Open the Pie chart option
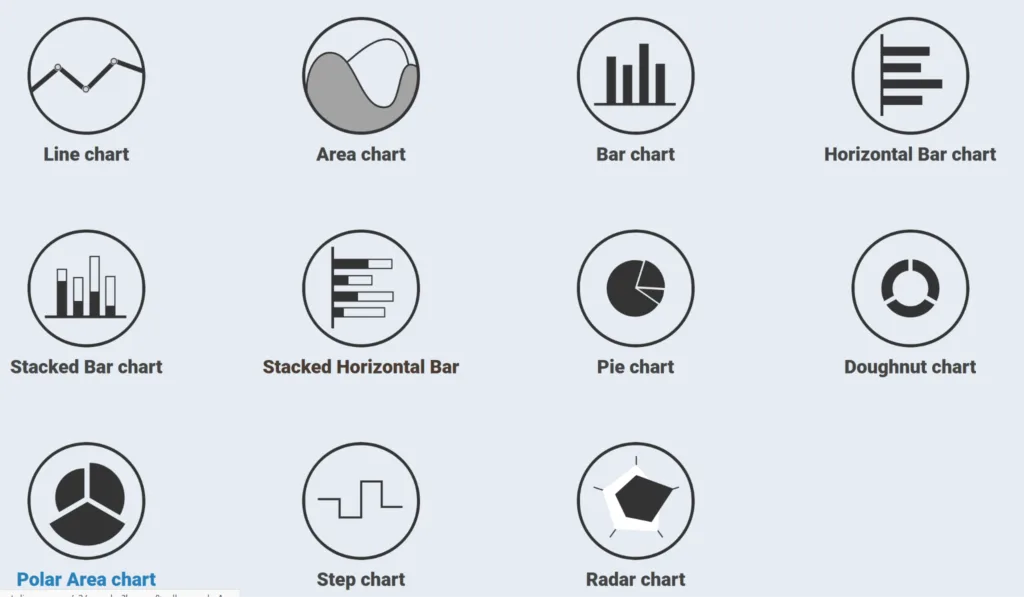 pyautogui.click(x=635, y=289)
